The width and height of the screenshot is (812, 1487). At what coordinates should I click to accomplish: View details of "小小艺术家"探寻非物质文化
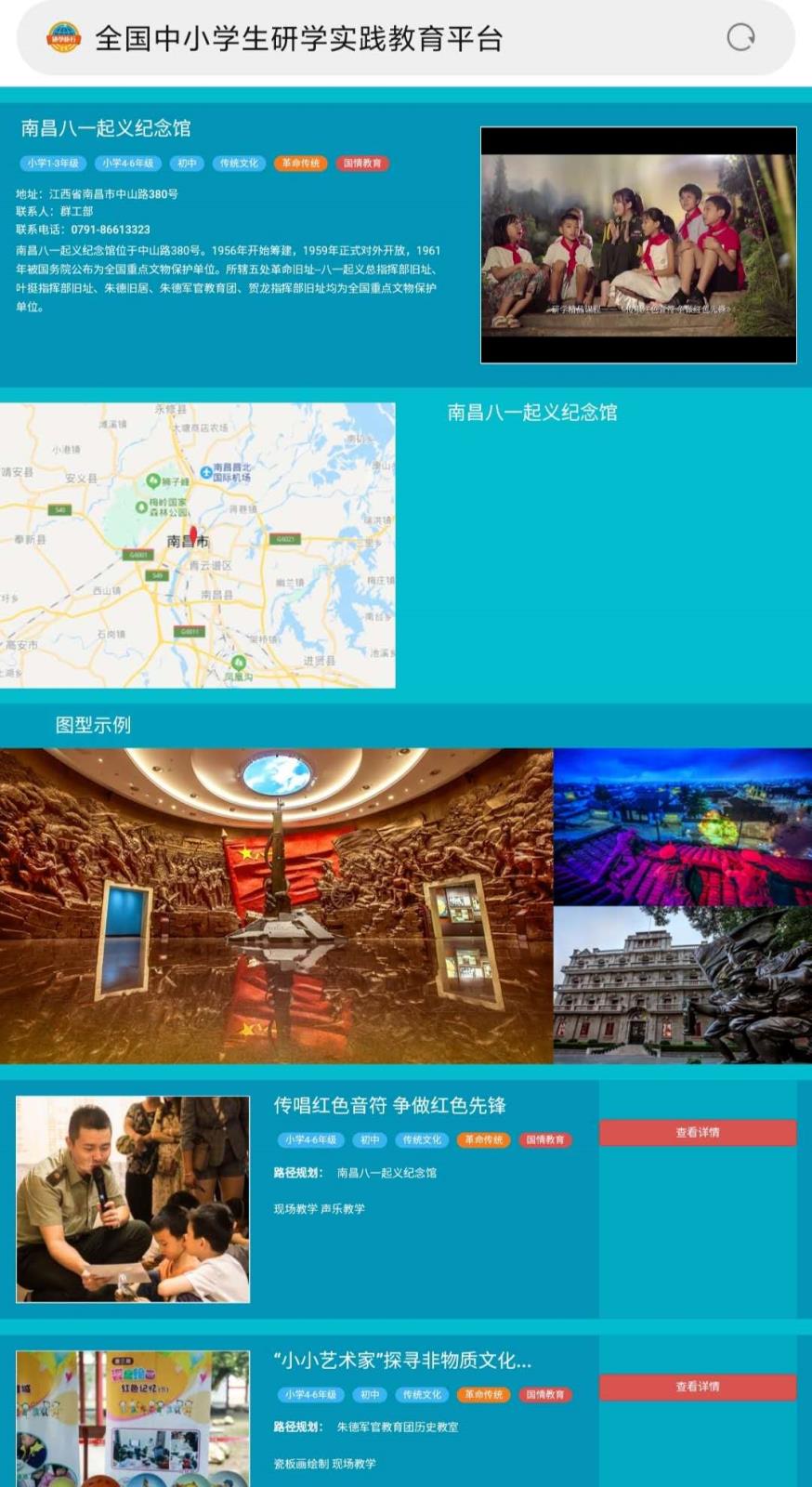(698, 1387)
